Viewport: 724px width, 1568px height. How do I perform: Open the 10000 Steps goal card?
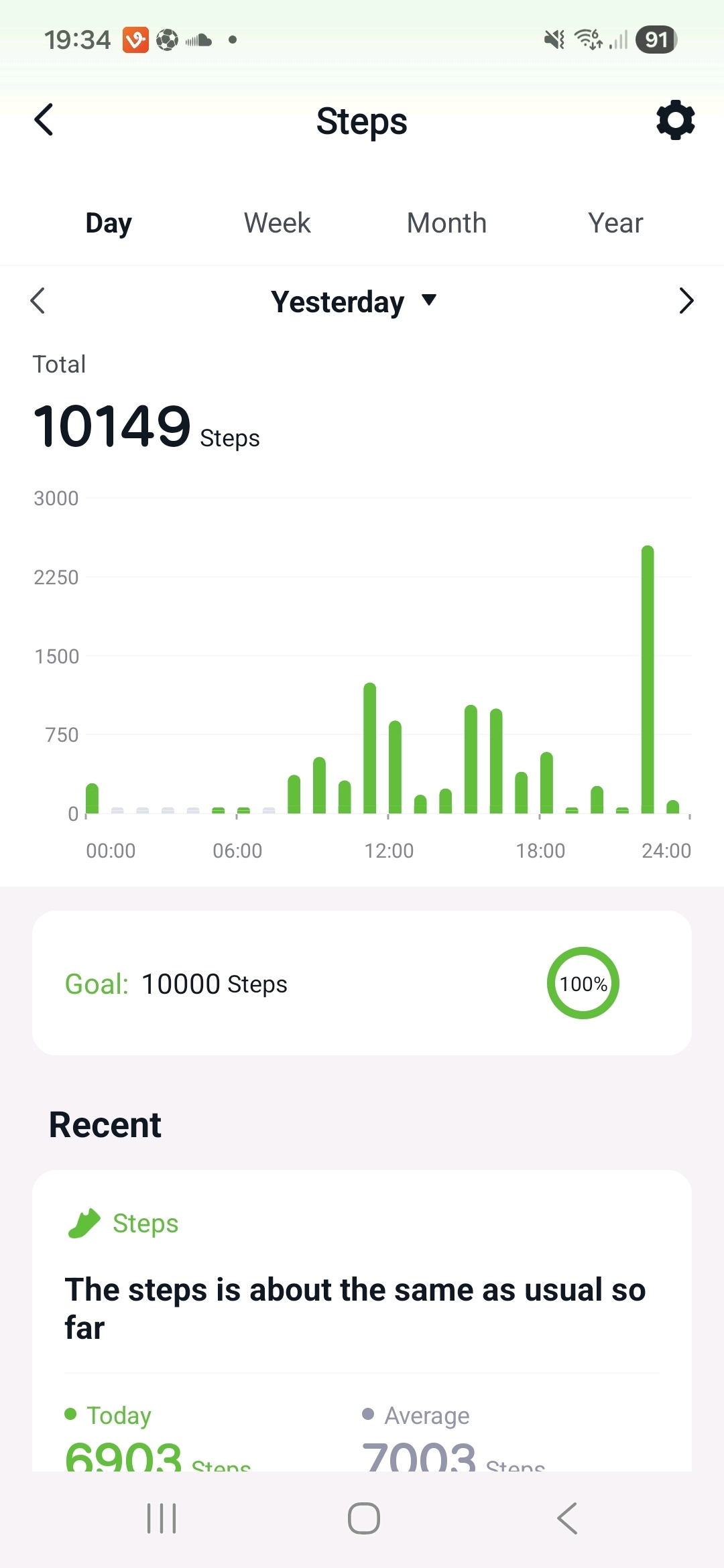[x=362, y=983]
